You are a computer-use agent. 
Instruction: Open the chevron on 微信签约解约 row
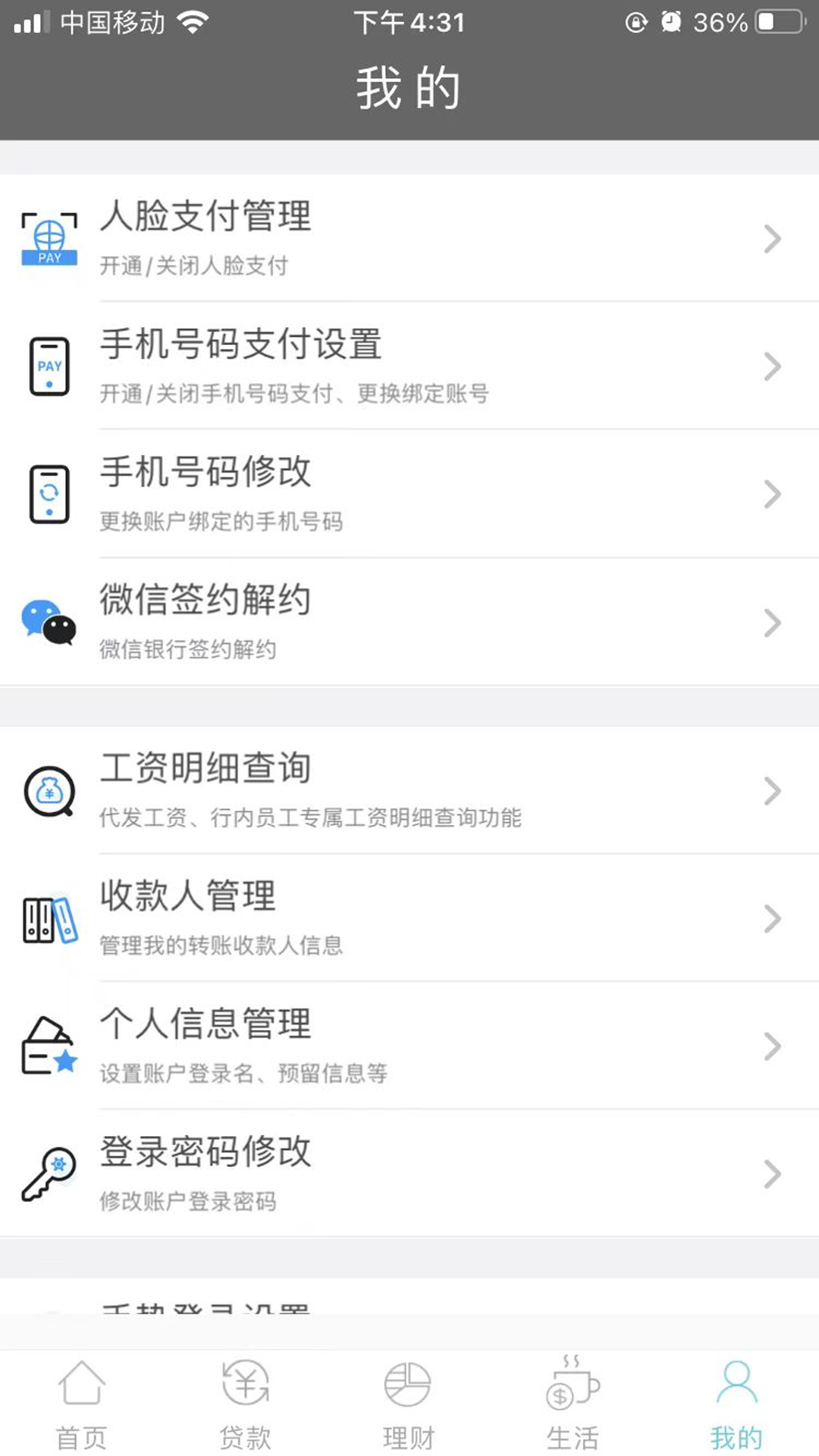(x=770, y=622)
